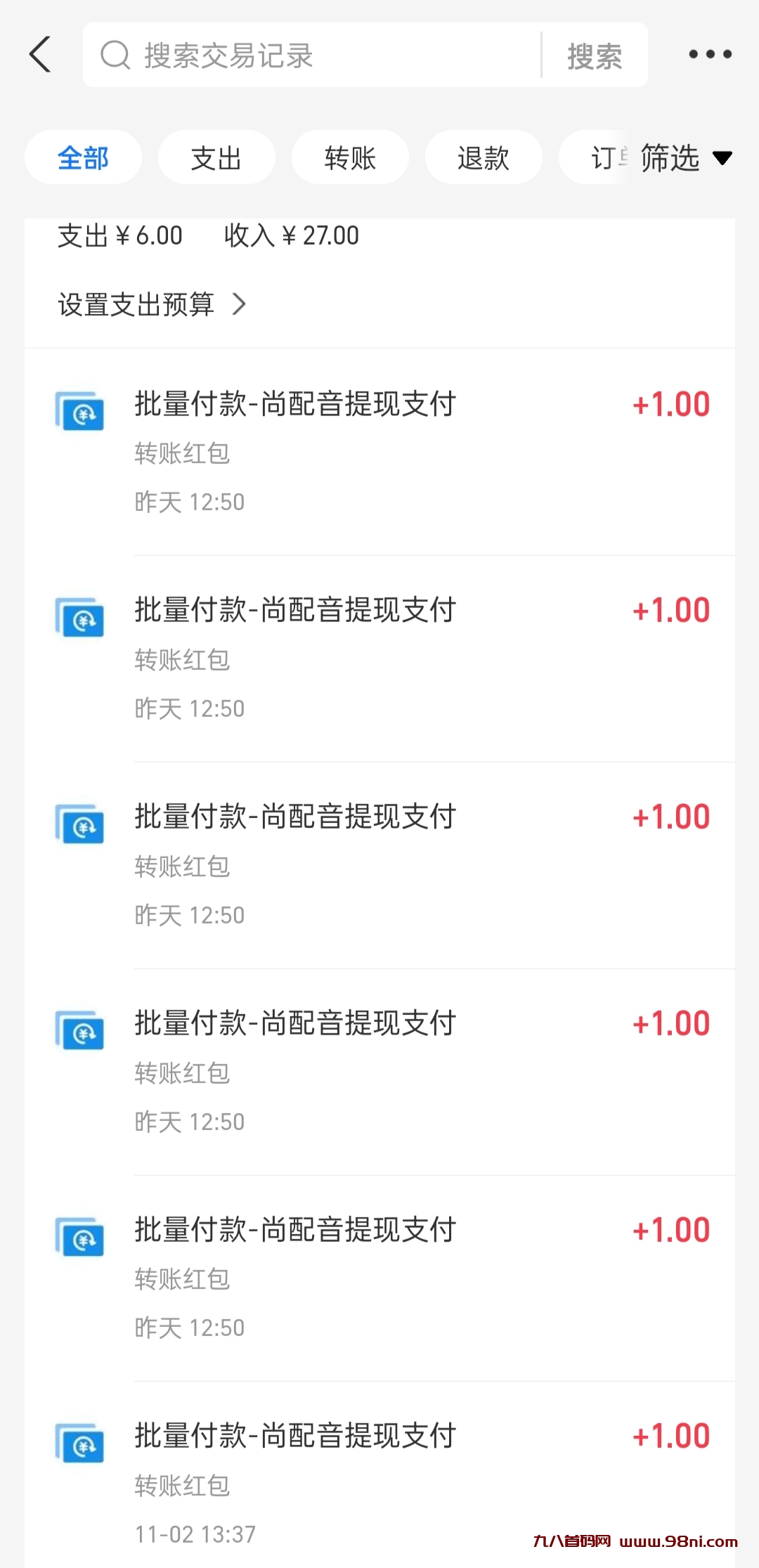
Task: Switch to the 支出 chip
Action: 216,157
